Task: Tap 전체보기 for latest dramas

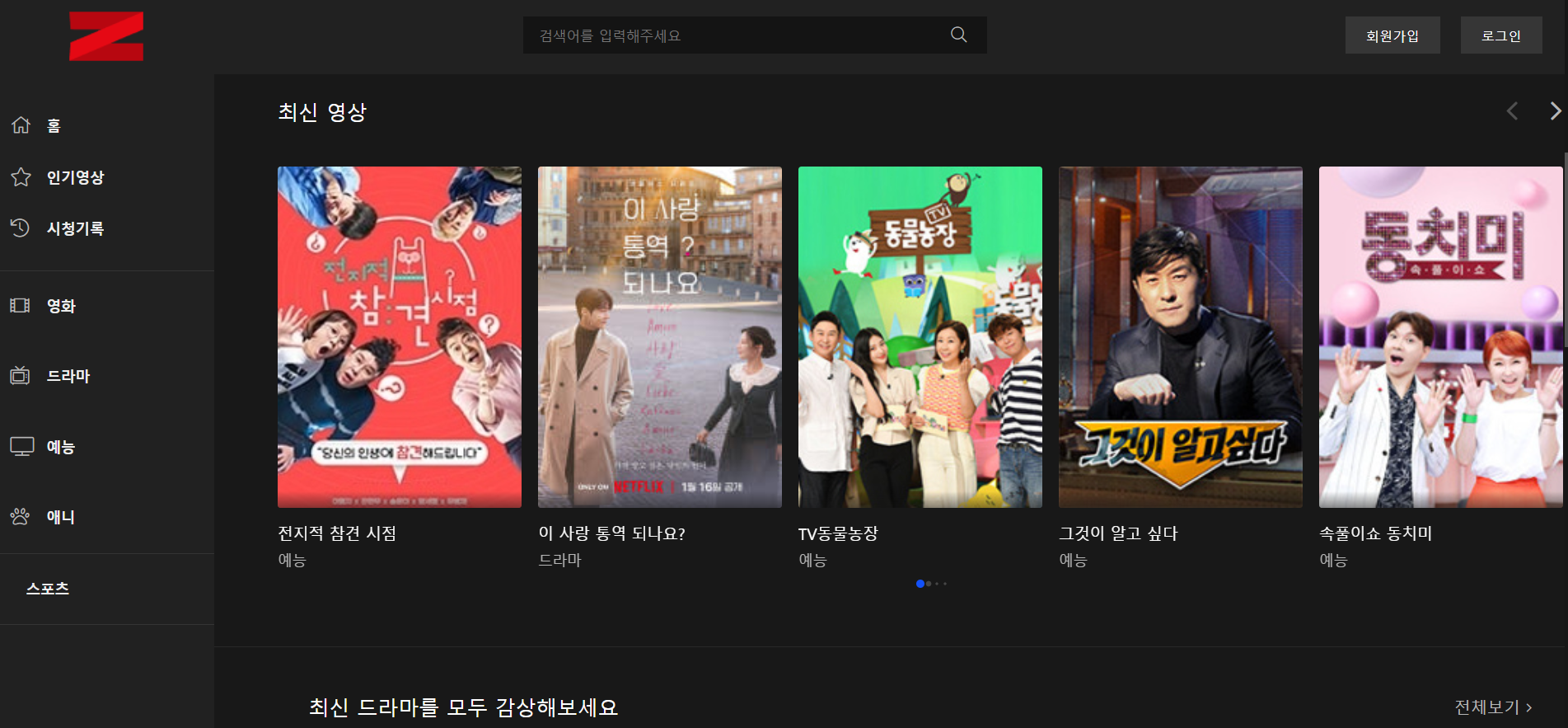Action: coord(1492,707)
